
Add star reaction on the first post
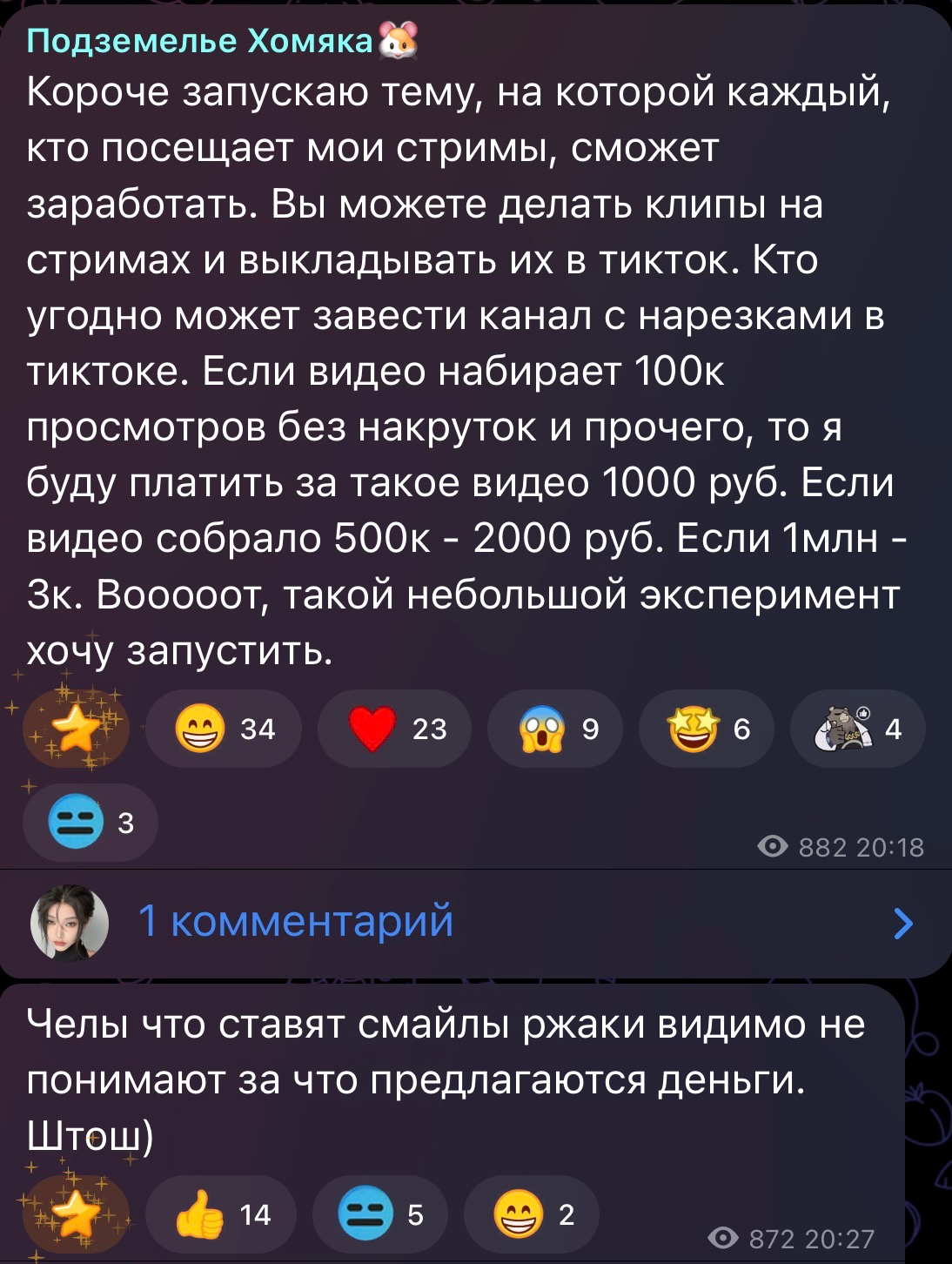coord(76,729)
